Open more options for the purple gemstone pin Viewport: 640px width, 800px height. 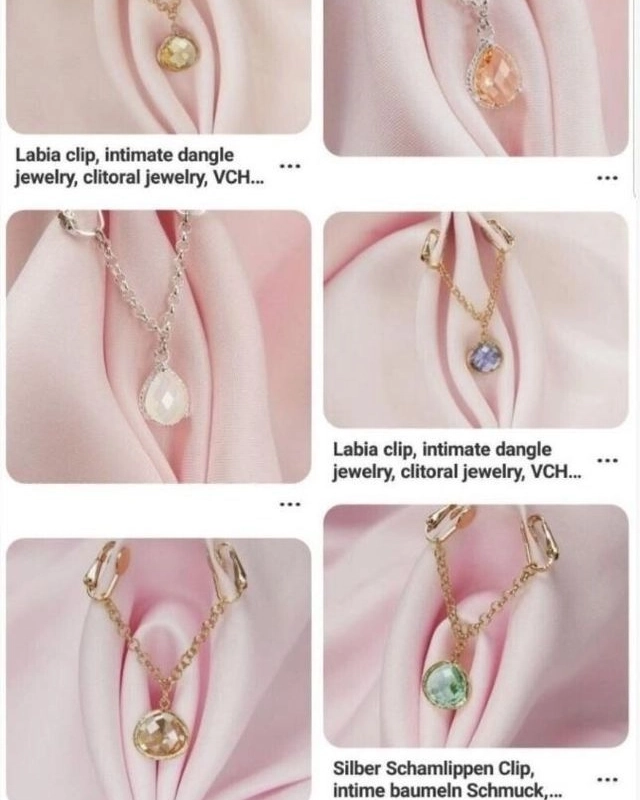click(x=607, y=461)
